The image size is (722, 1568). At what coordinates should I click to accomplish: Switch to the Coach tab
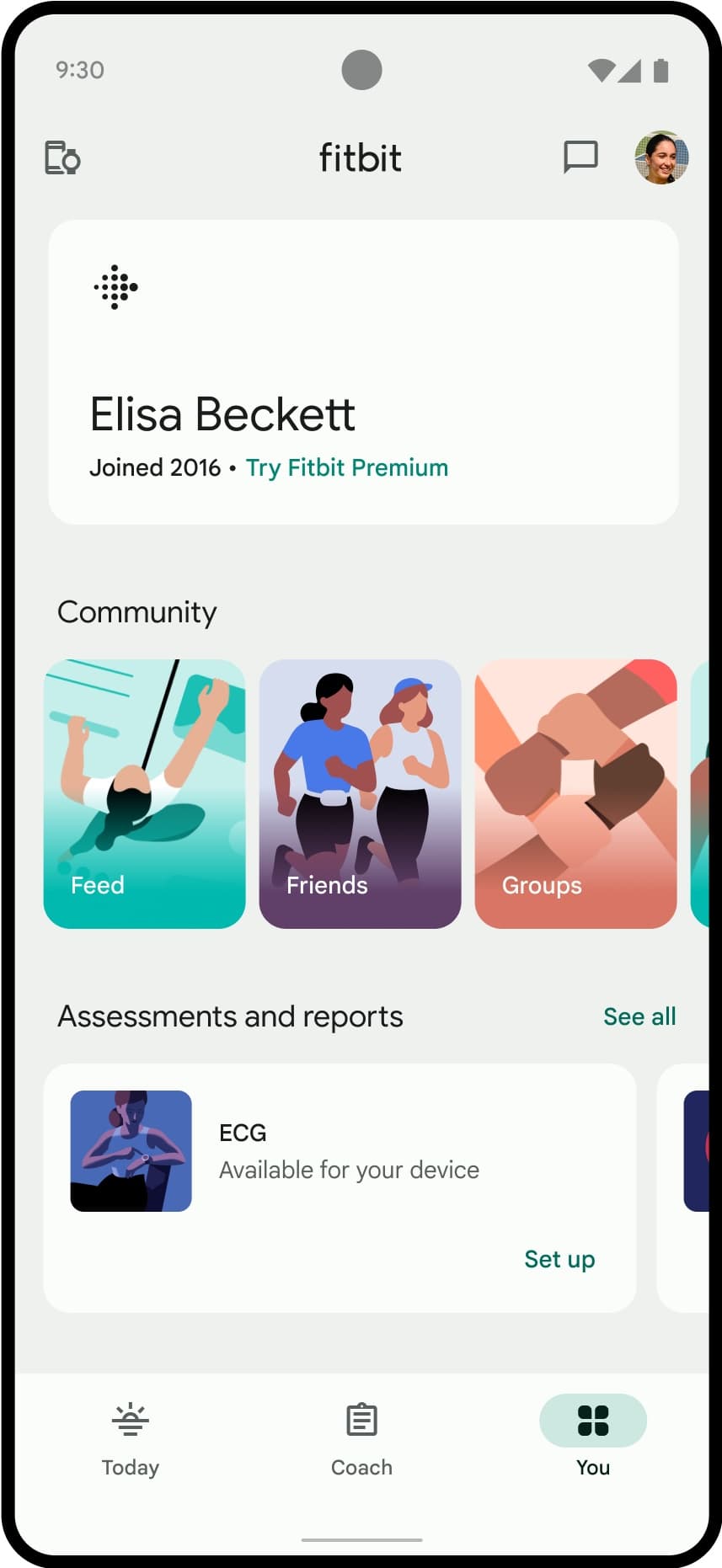point(361,1440)
